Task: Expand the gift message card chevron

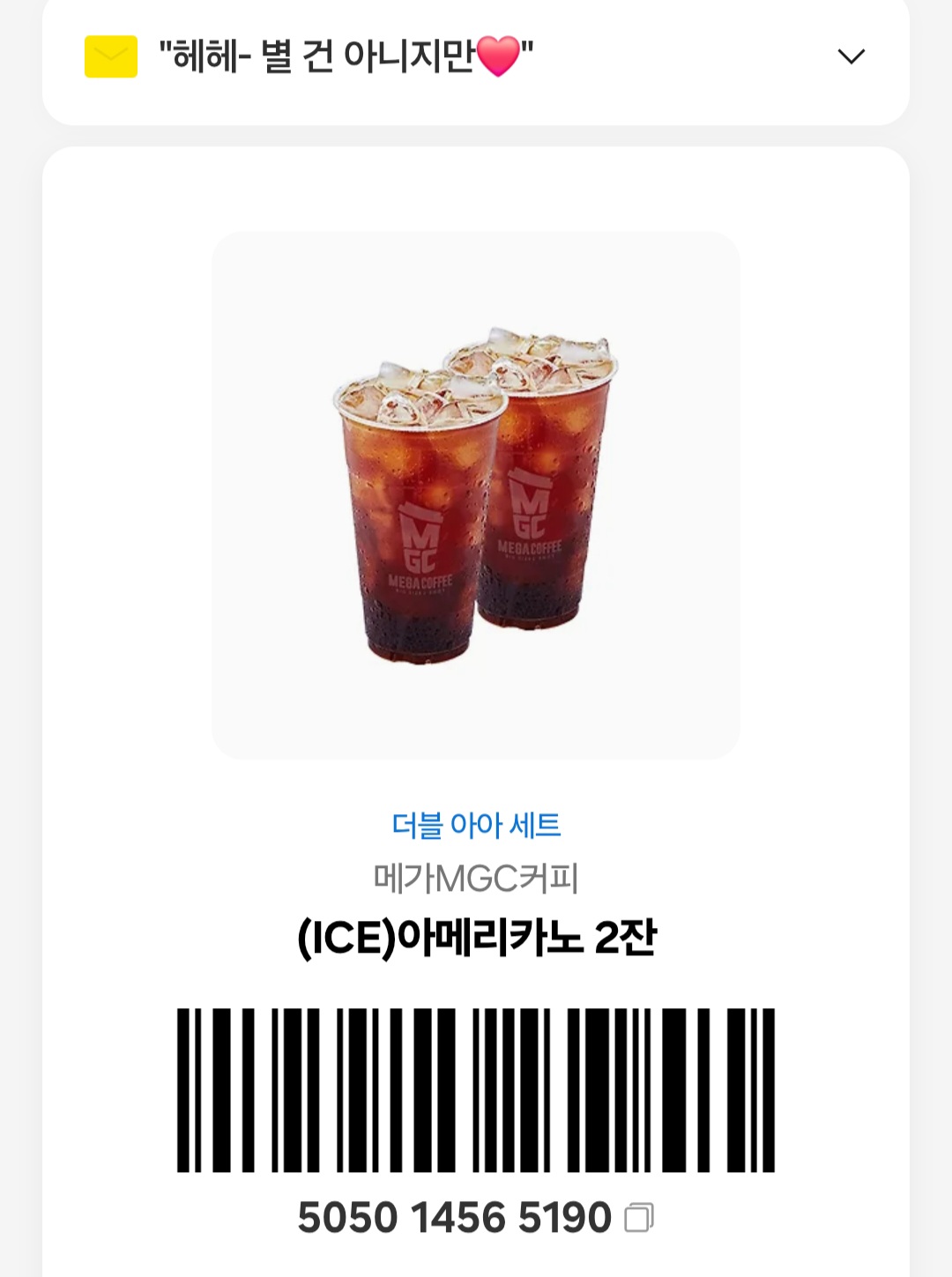Action: (x=851, y=57)
